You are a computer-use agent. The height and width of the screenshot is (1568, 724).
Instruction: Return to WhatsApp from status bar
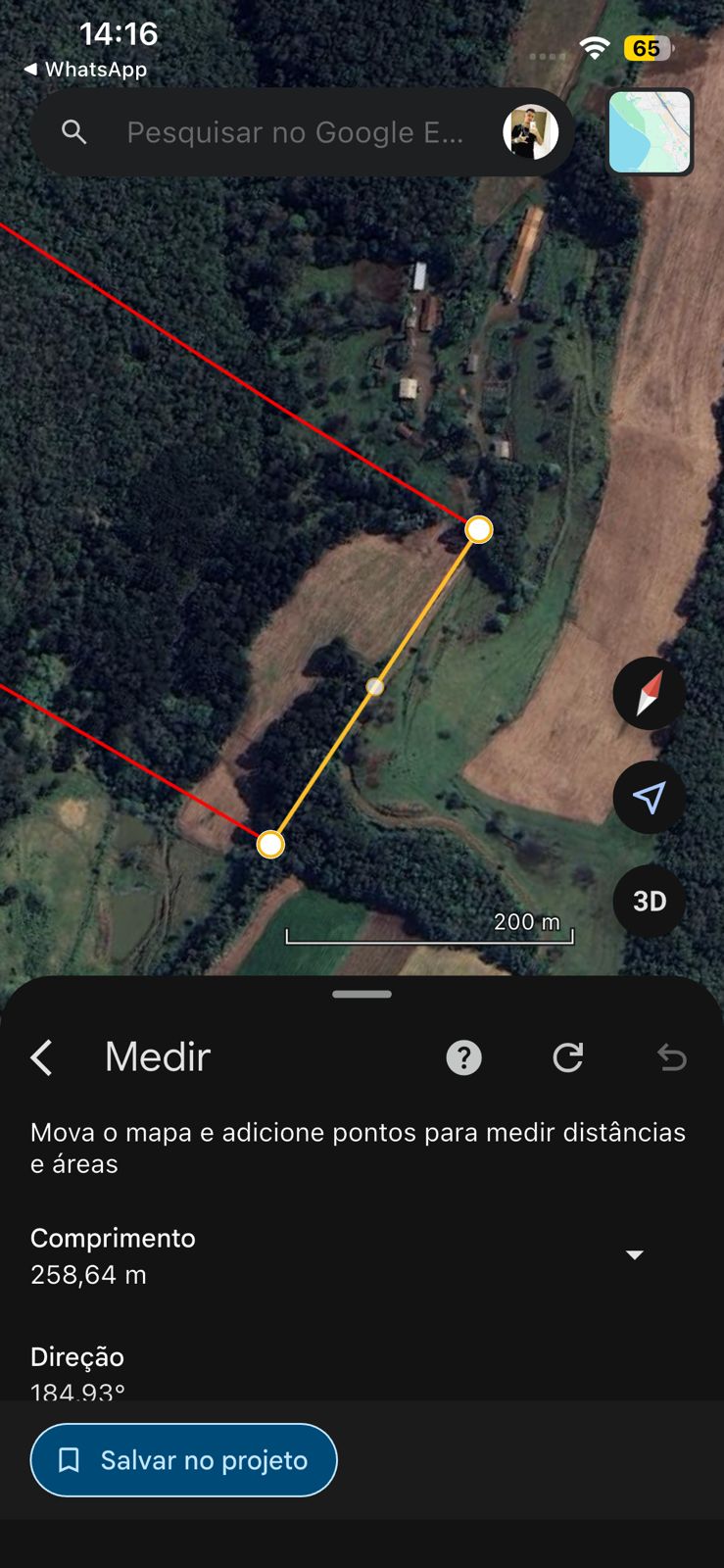(85, 70)
